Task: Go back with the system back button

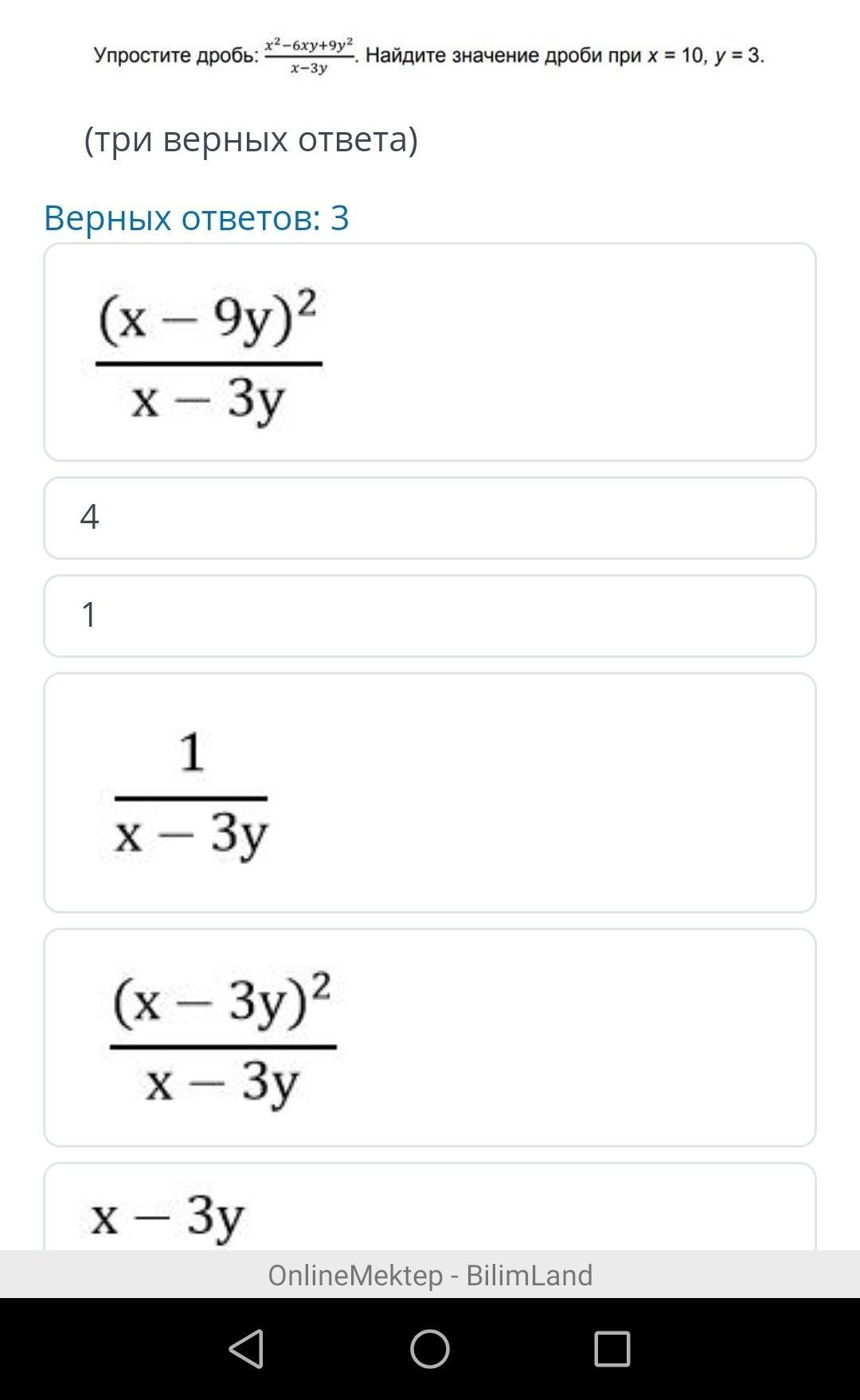Action: coord(246,1349)
